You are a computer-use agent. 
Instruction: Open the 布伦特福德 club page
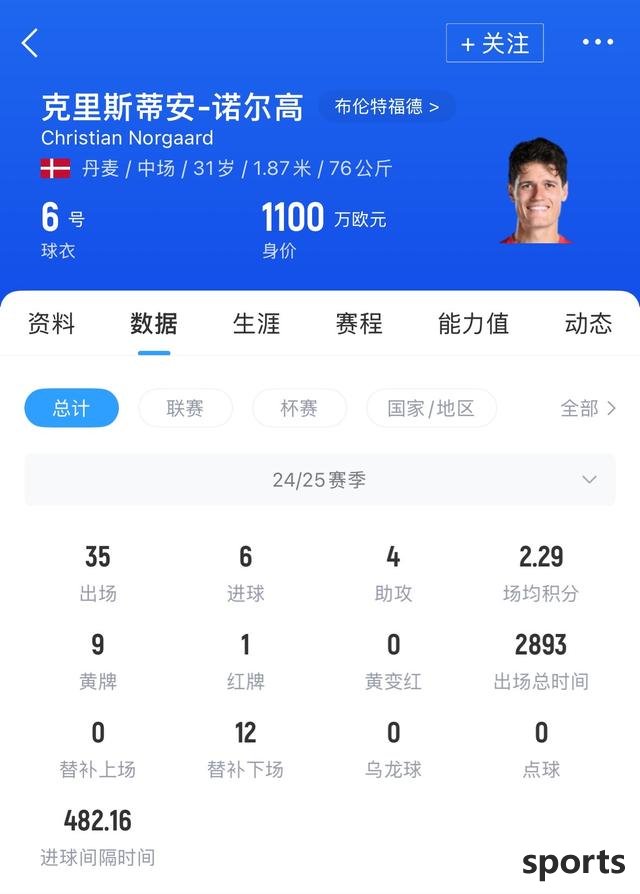386,107
